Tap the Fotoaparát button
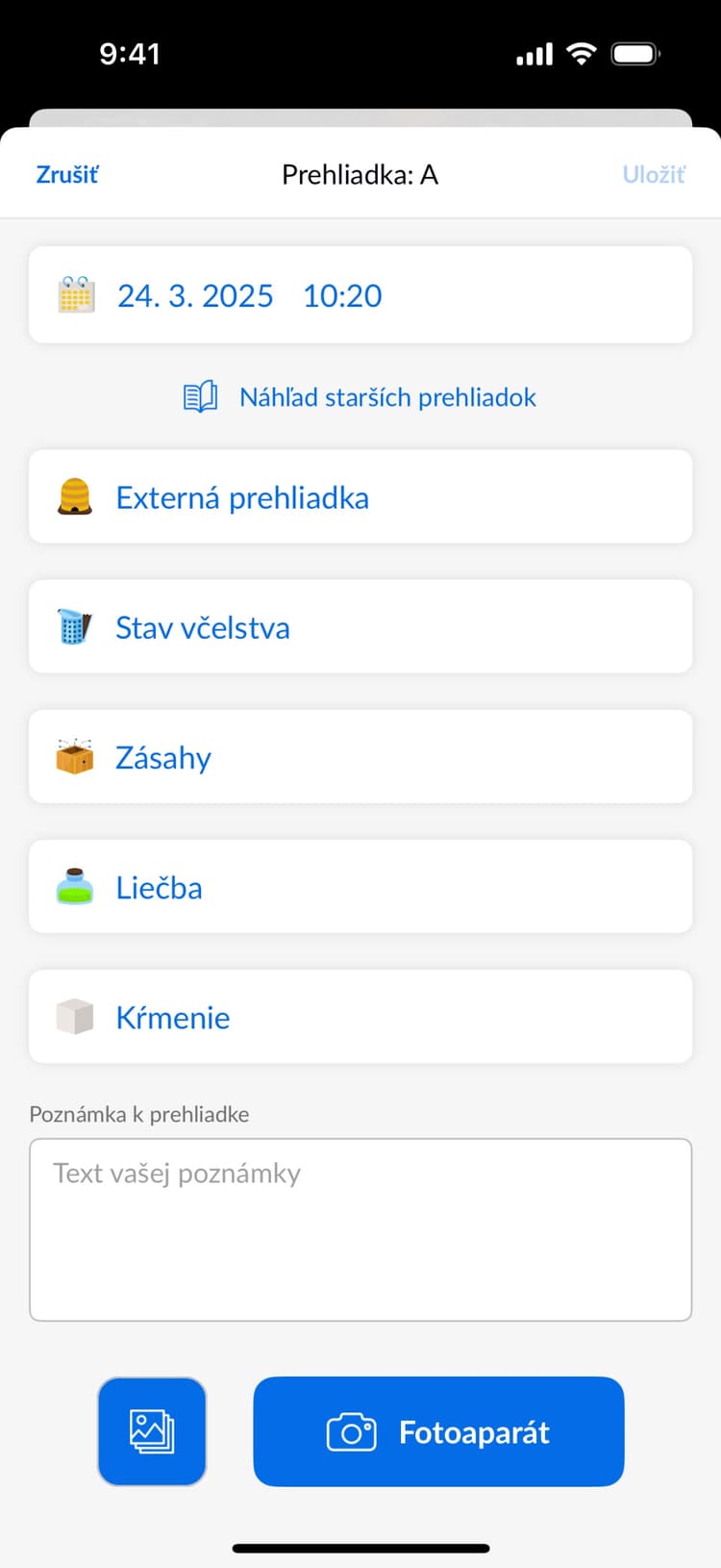721x1568 pixels. point(438,1431)
